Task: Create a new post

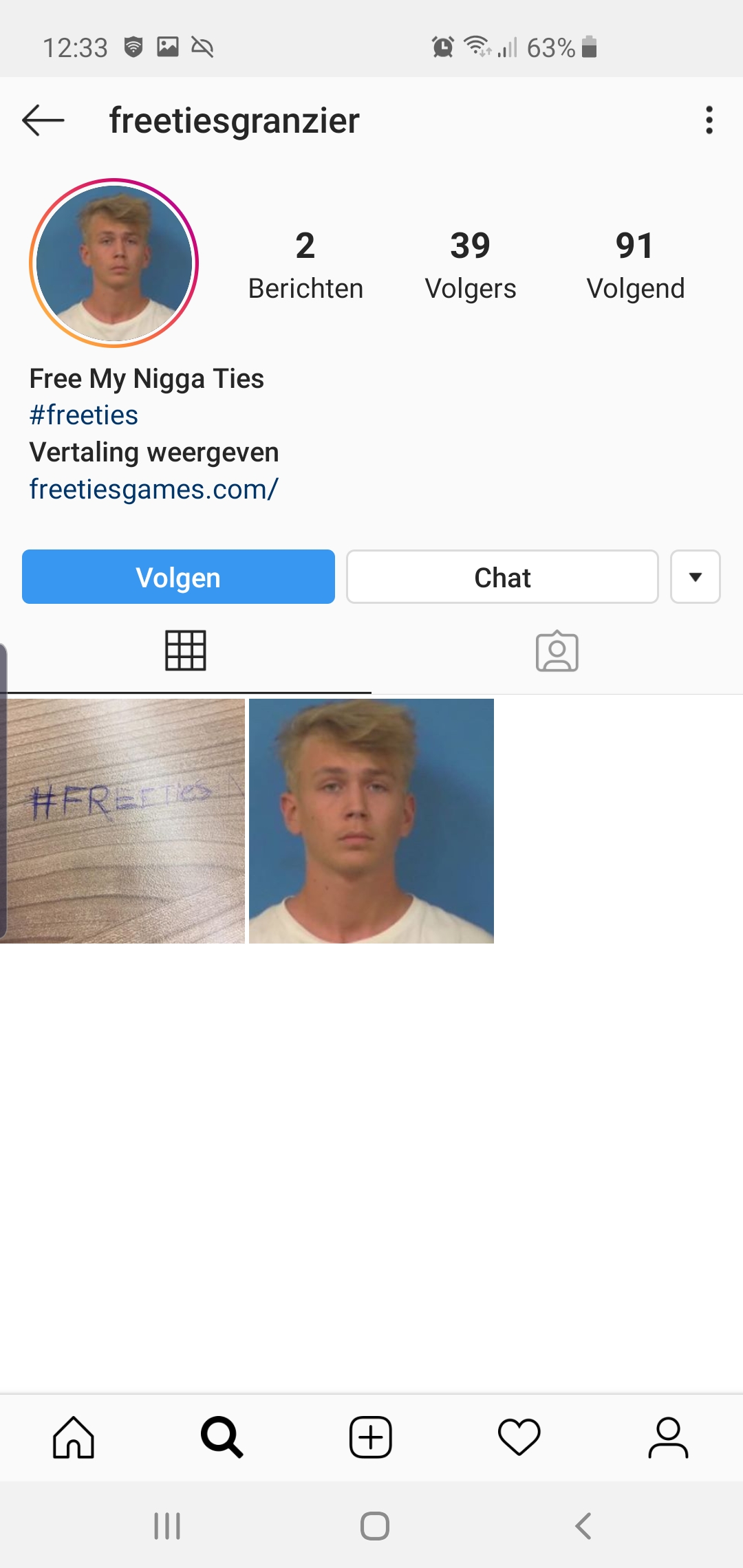Action: pyautogui.click(x=371, y=1437)
